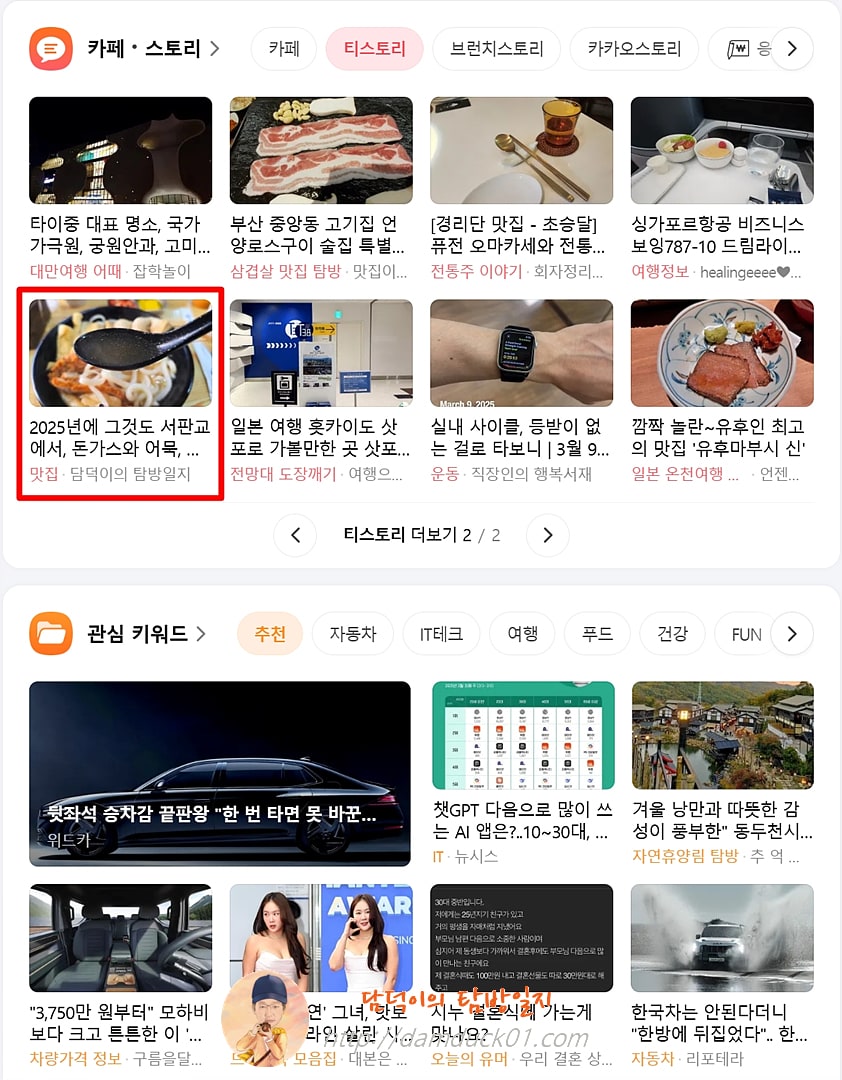Click the next arrow in 티스토리 더보기 pagination
This screenshot has height=1080, width=842.
547,535
